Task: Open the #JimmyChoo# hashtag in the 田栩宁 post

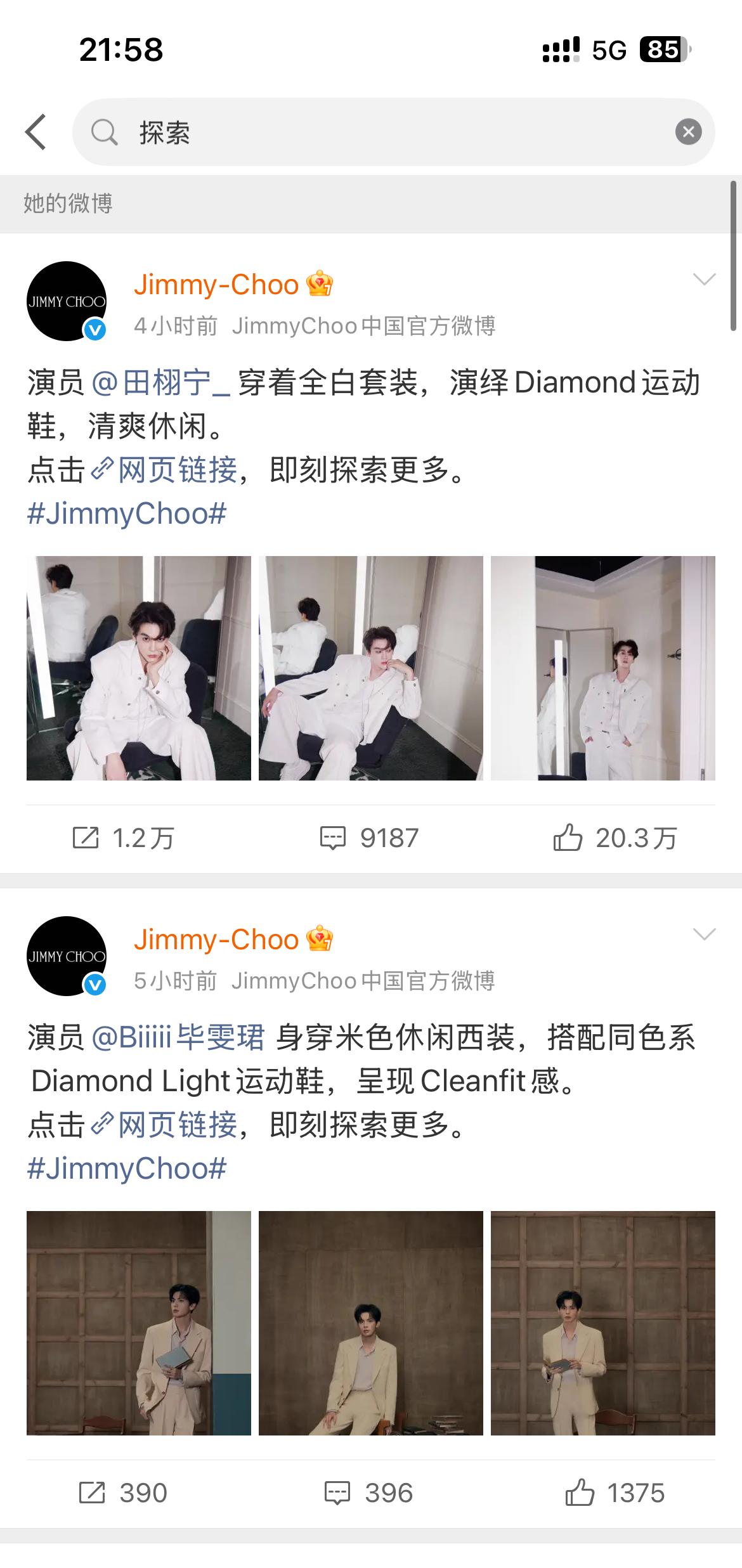Action: 127,513
